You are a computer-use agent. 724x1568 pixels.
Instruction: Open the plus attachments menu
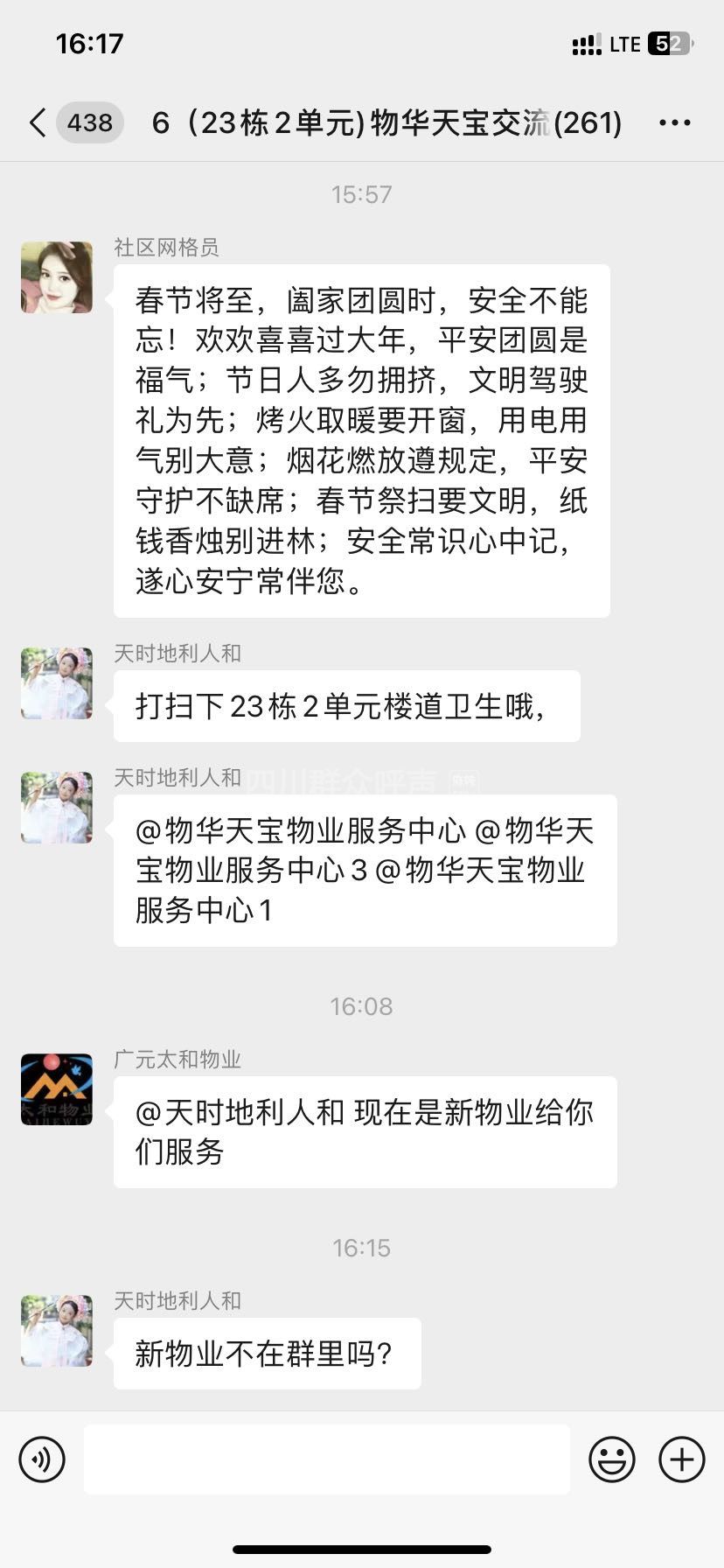click(681, 1459)
